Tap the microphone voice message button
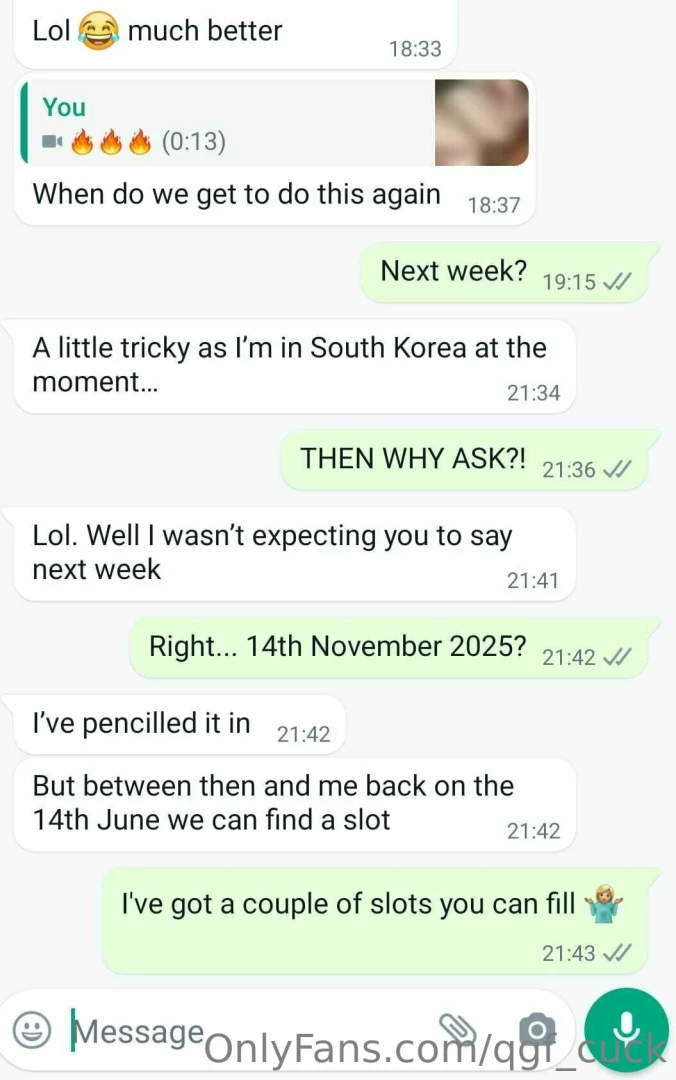Image resolution: width=676 pixels, height=1080 pixels. click(x=626, y=1029)
